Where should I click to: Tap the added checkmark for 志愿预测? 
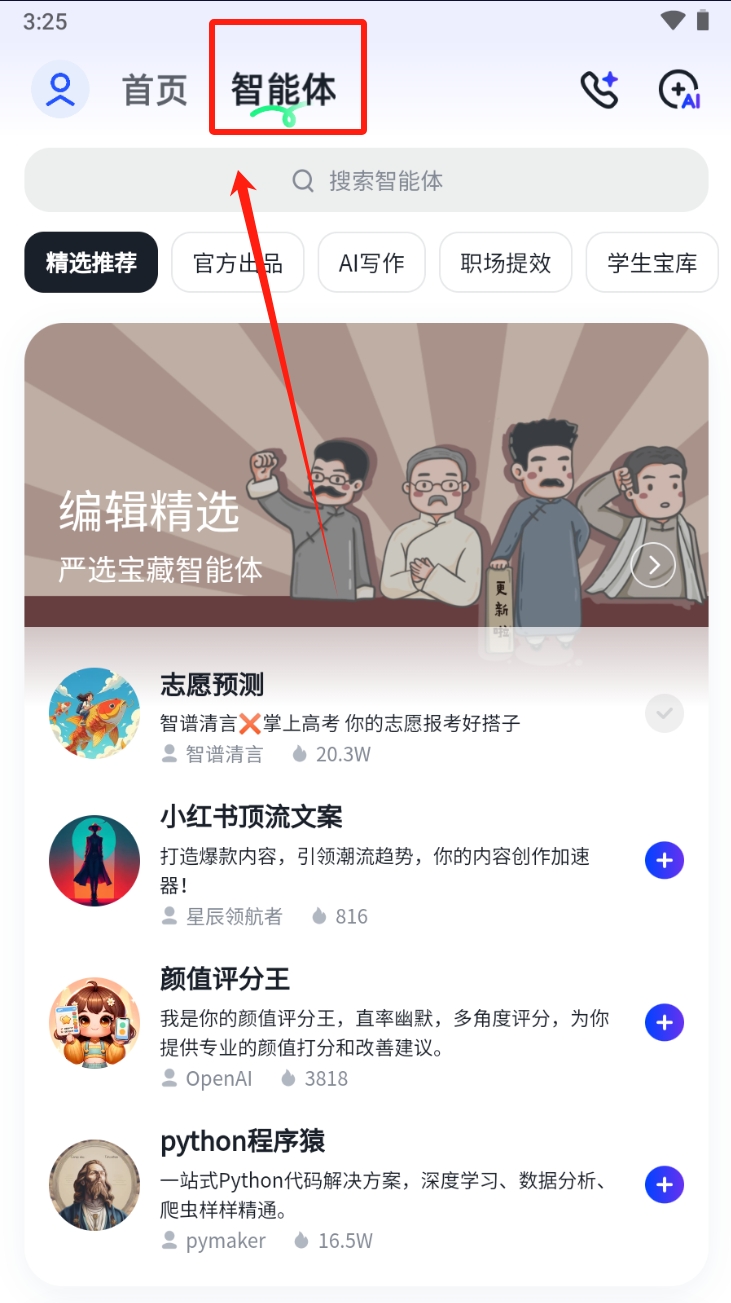point(665,714)
